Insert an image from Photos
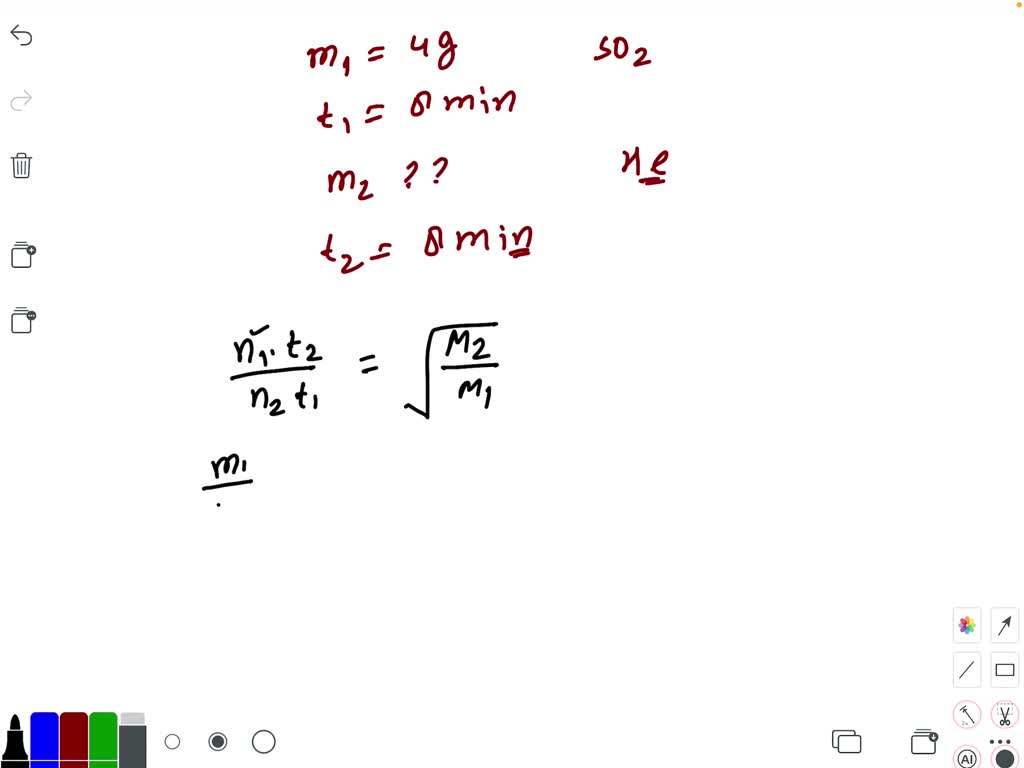1024x768 pixels. [967, 625]
